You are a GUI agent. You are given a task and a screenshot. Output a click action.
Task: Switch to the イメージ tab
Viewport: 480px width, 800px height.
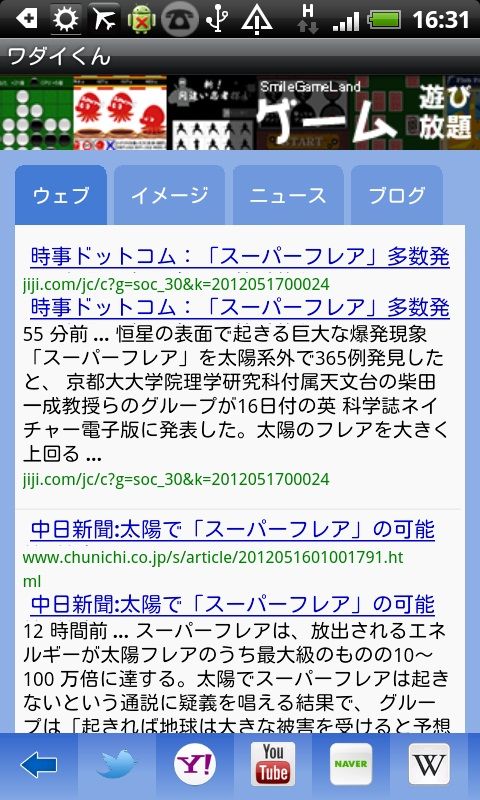(169, 195)
